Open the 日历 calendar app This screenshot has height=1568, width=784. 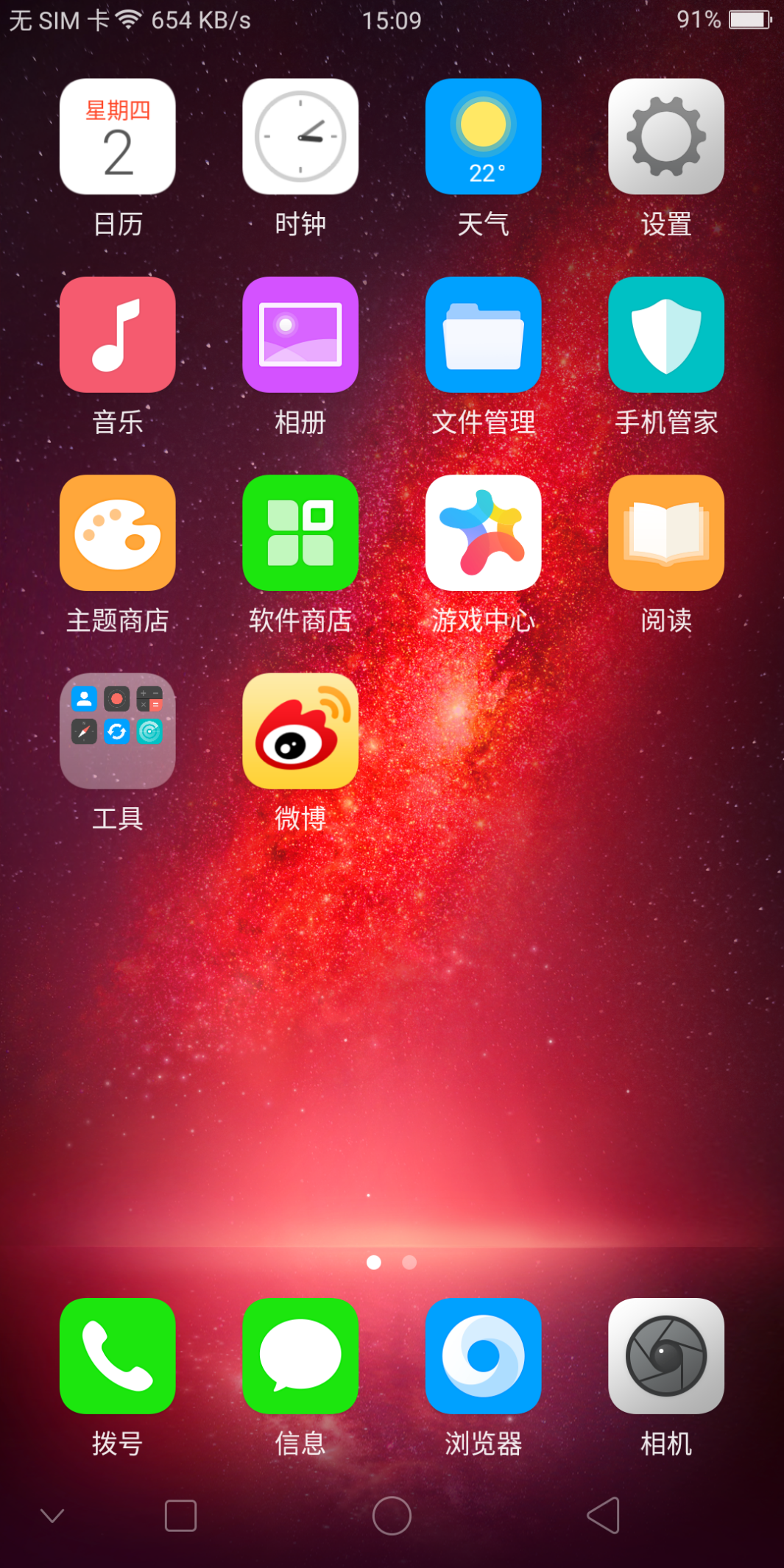tap(118, 137)
